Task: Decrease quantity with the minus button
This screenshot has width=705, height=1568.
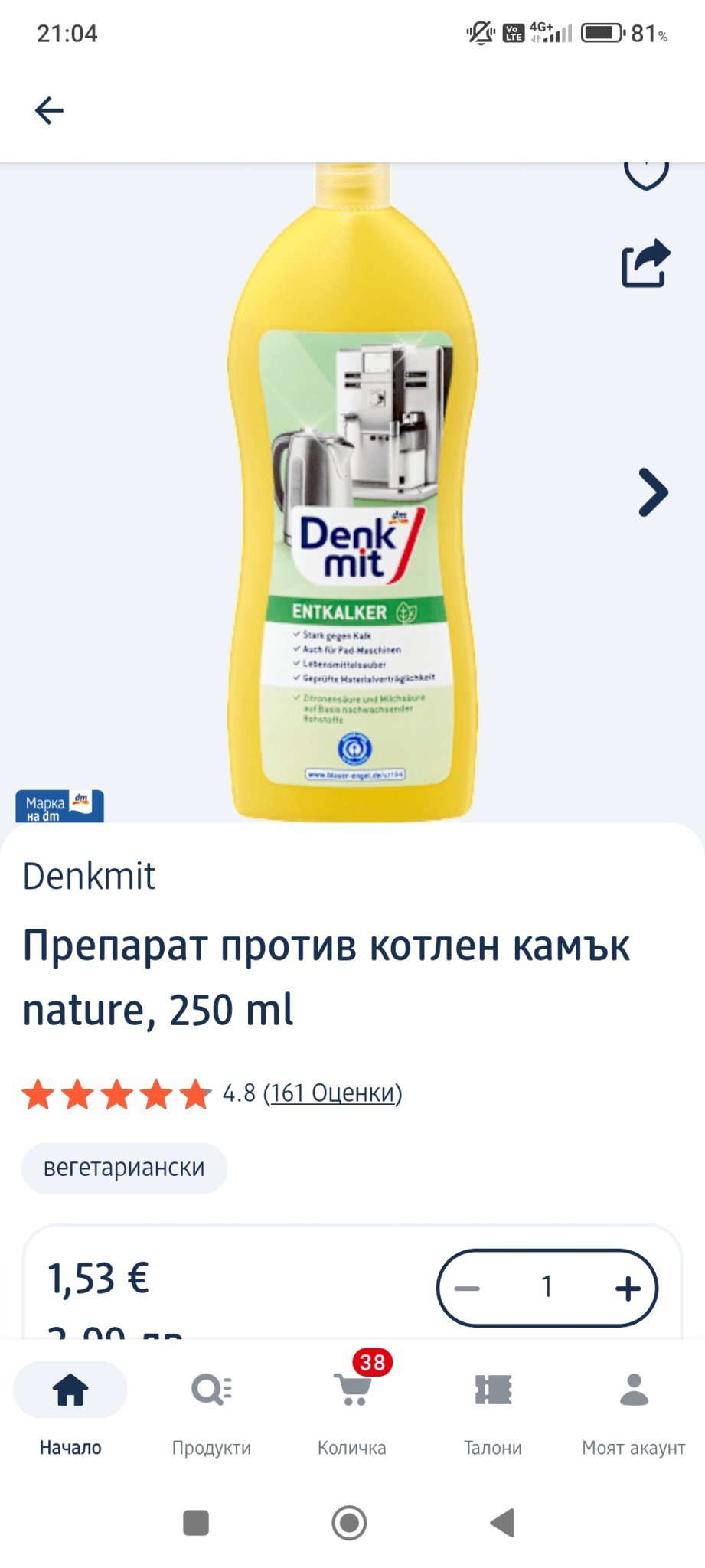Action: pyautogui.click(x=467, y=1288)
